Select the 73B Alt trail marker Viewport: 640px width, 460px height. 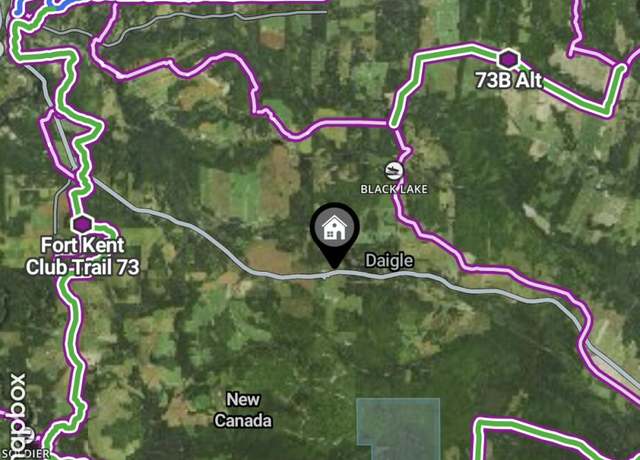click(509, 58)
